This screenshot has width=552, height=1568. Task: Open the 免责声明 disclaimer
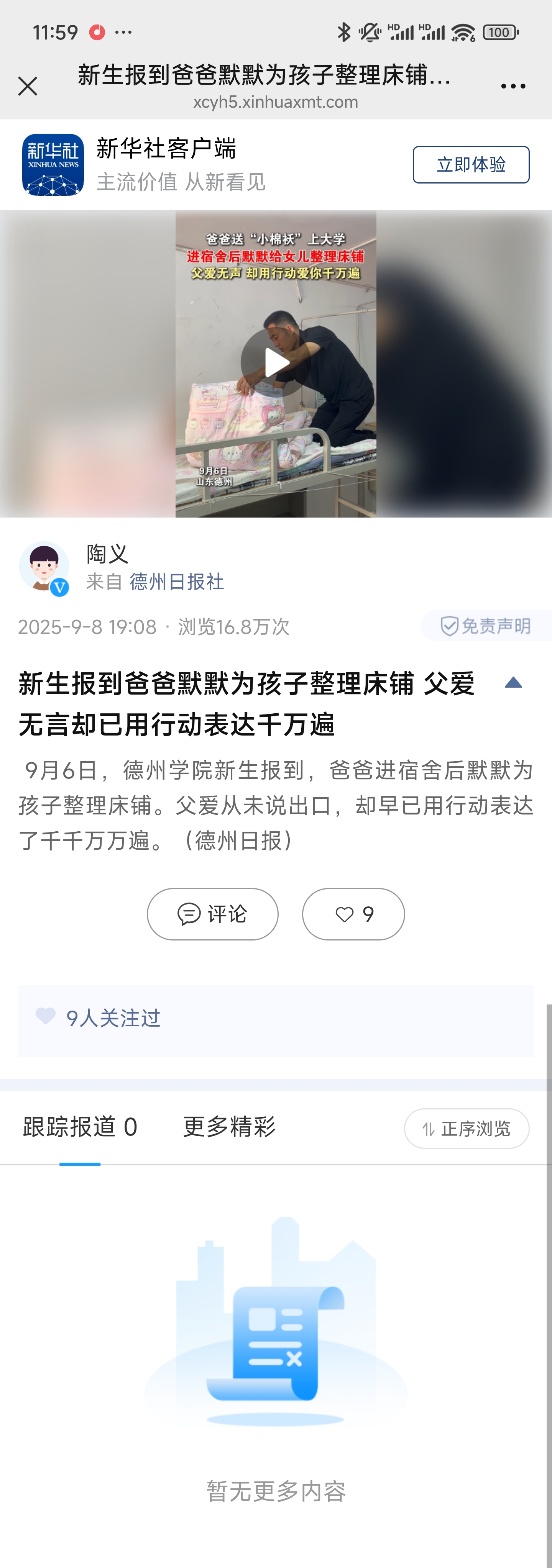(486, 626)
